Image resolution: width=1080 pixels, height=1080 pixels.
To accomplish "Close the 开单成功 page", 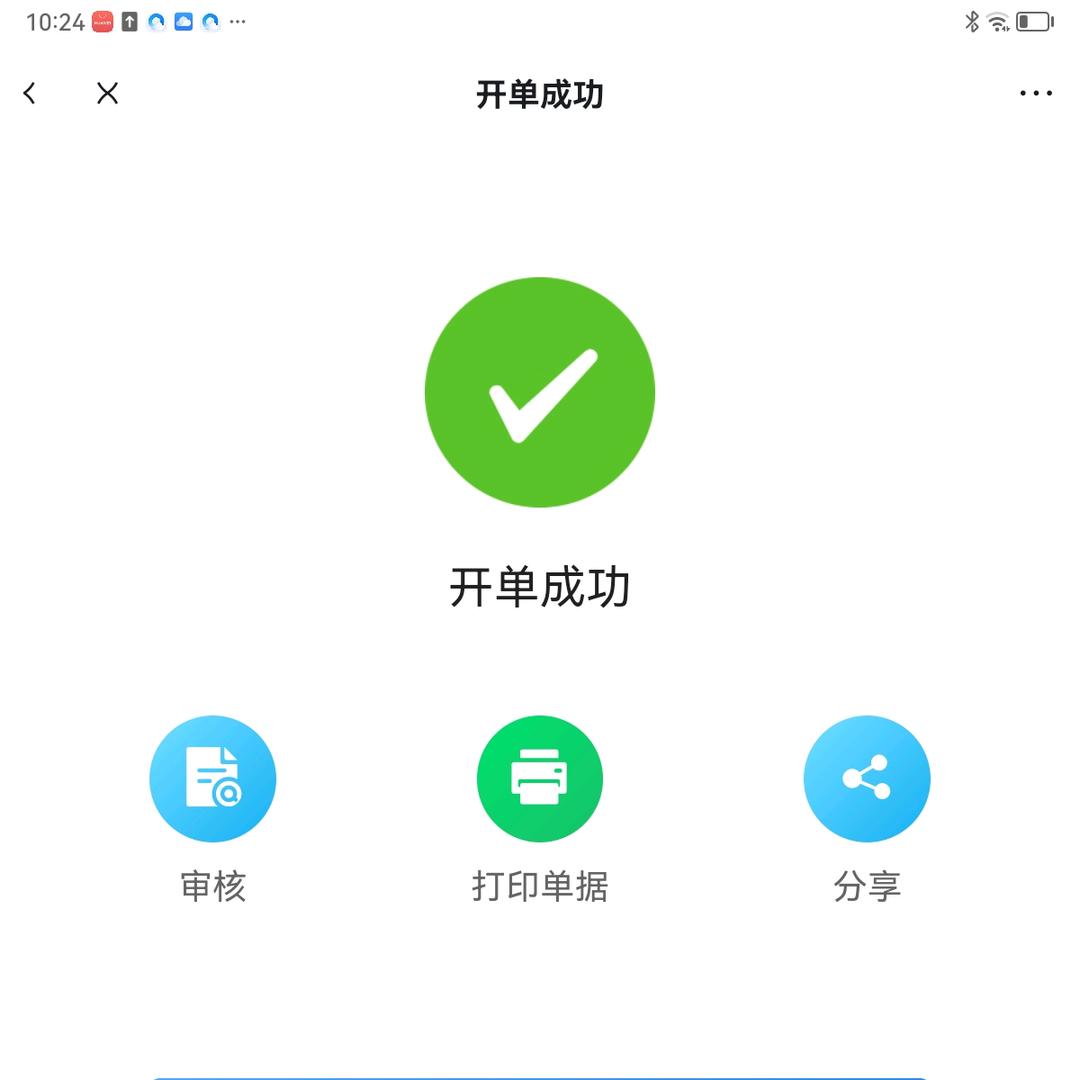I will 107,93.
